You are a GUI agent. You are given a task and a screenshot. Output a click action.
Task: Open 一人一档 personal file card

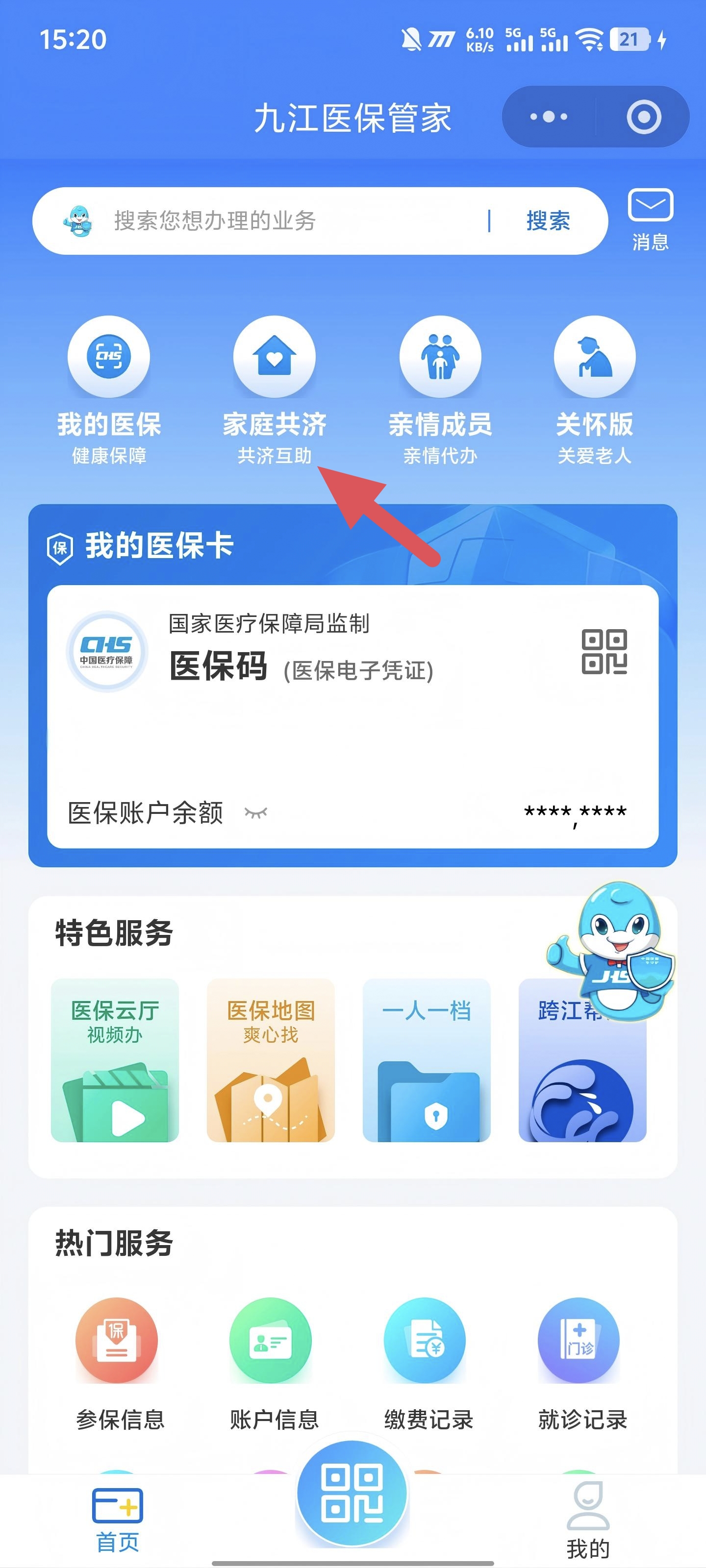point(427,1060)
